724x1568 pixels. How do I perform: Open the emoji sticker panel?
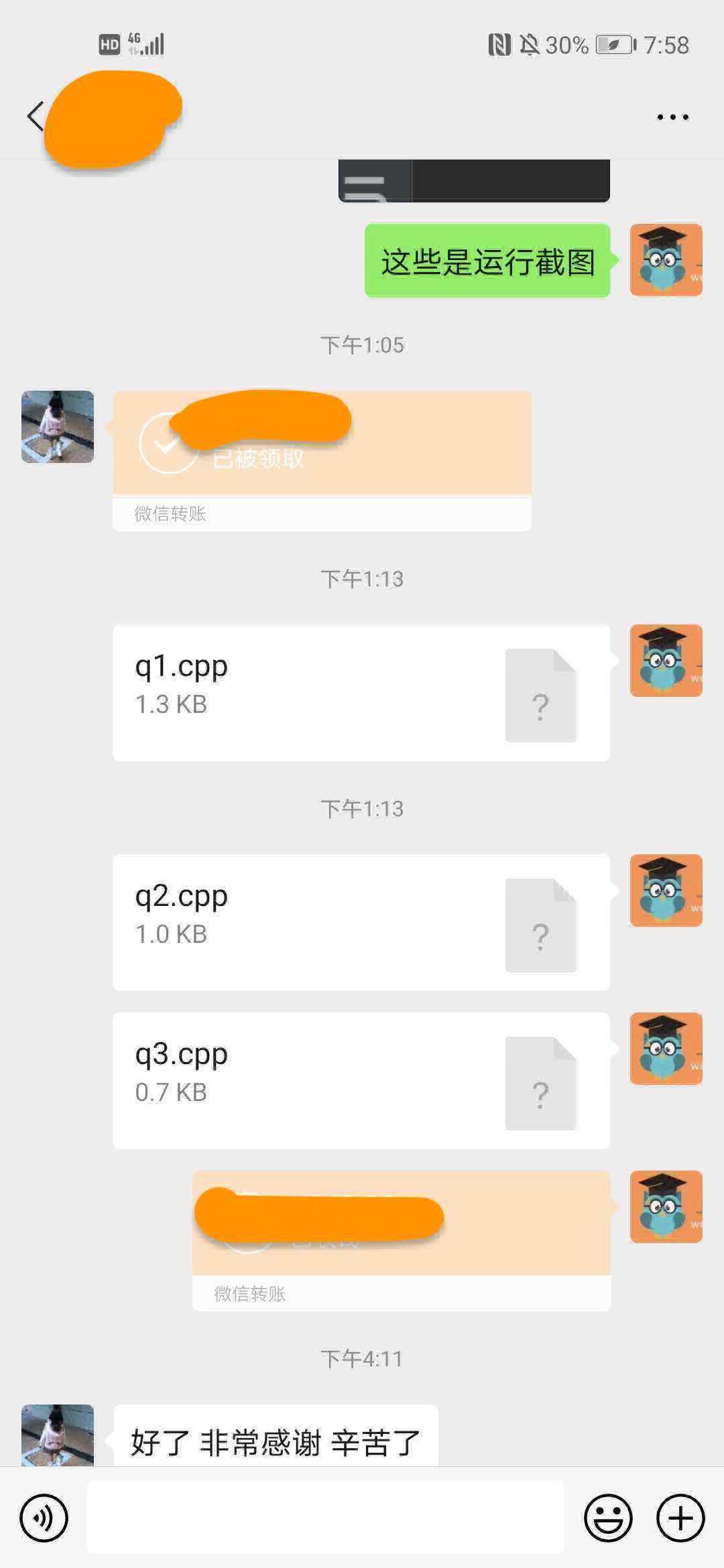point(608,1518)
